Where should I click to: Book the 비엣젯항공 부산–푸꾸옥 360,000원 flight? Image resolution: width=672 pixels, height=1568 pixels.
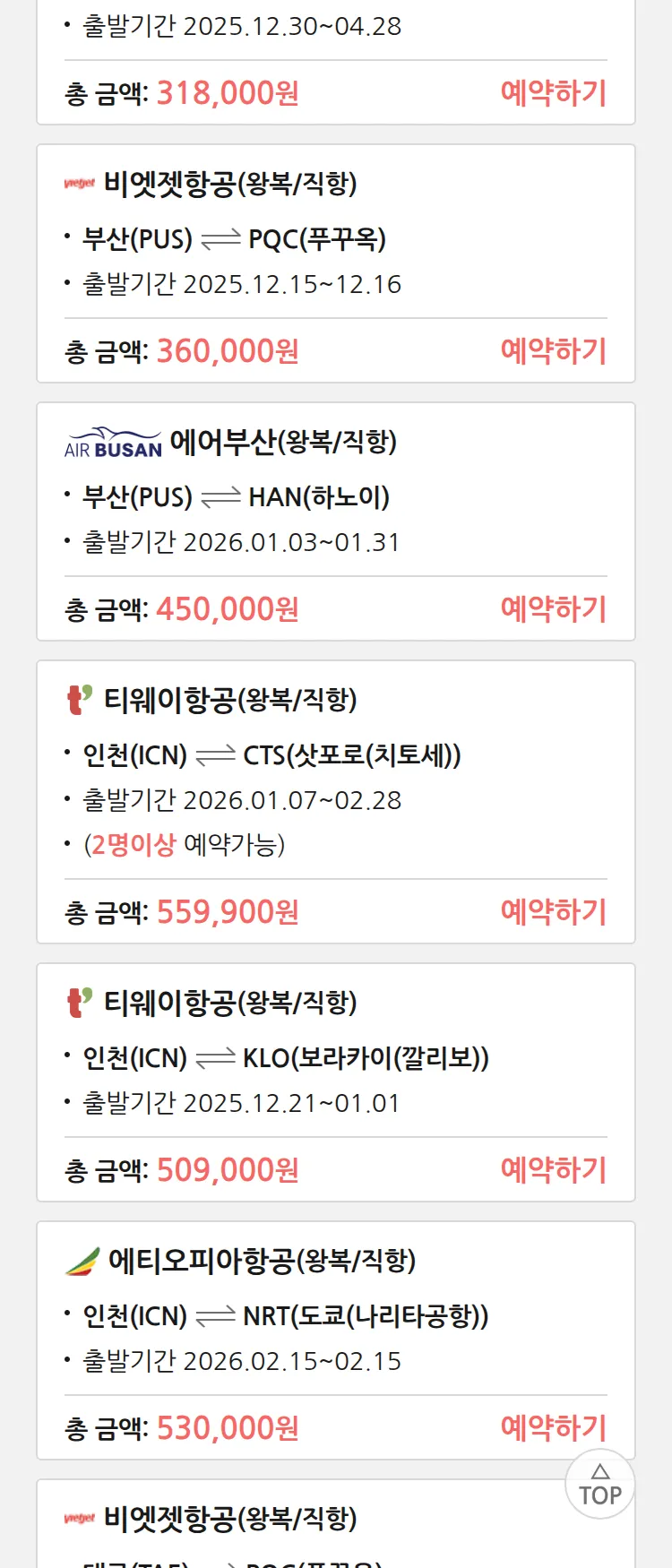point(553,351)
